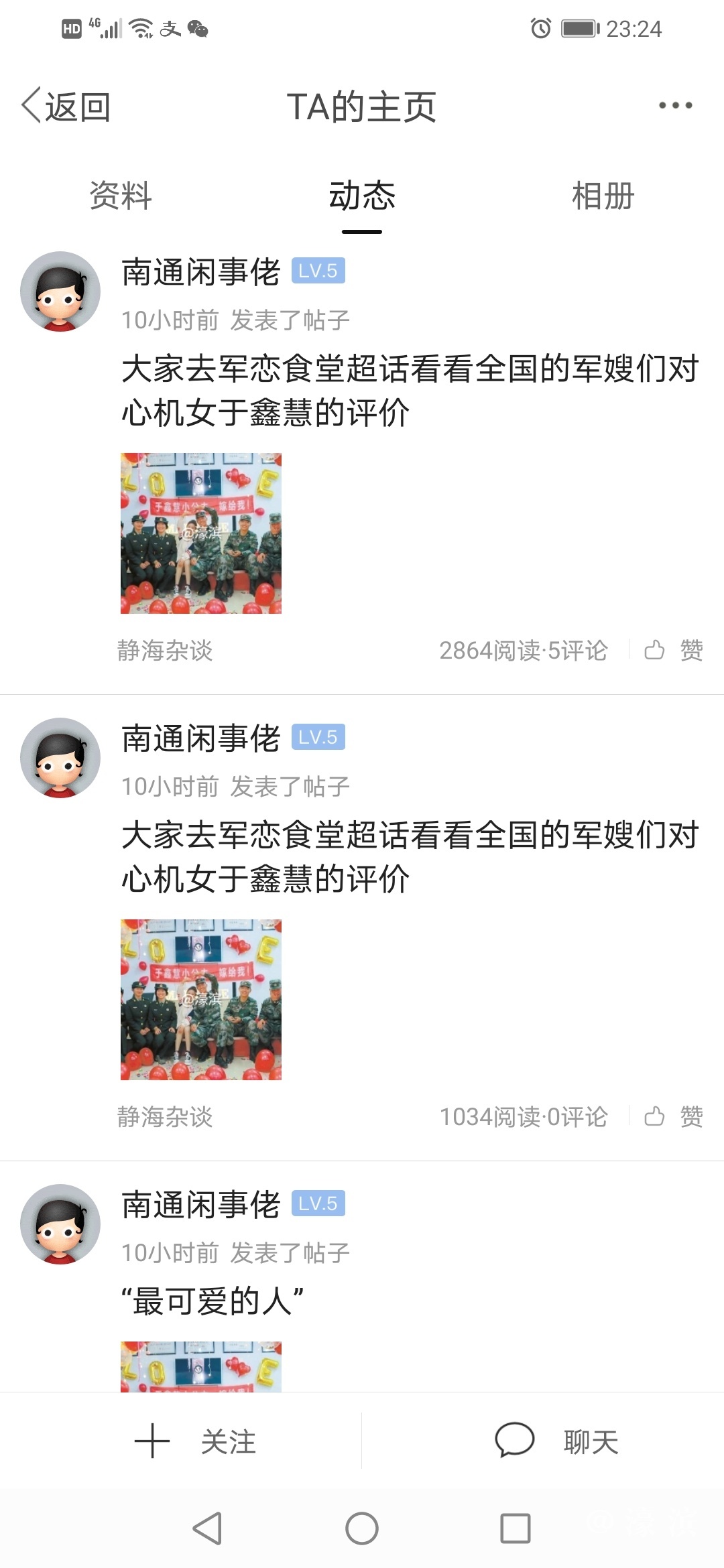724x1568 pixels.
Task: Select the 动态 tab
Action: tap(362, 196)
